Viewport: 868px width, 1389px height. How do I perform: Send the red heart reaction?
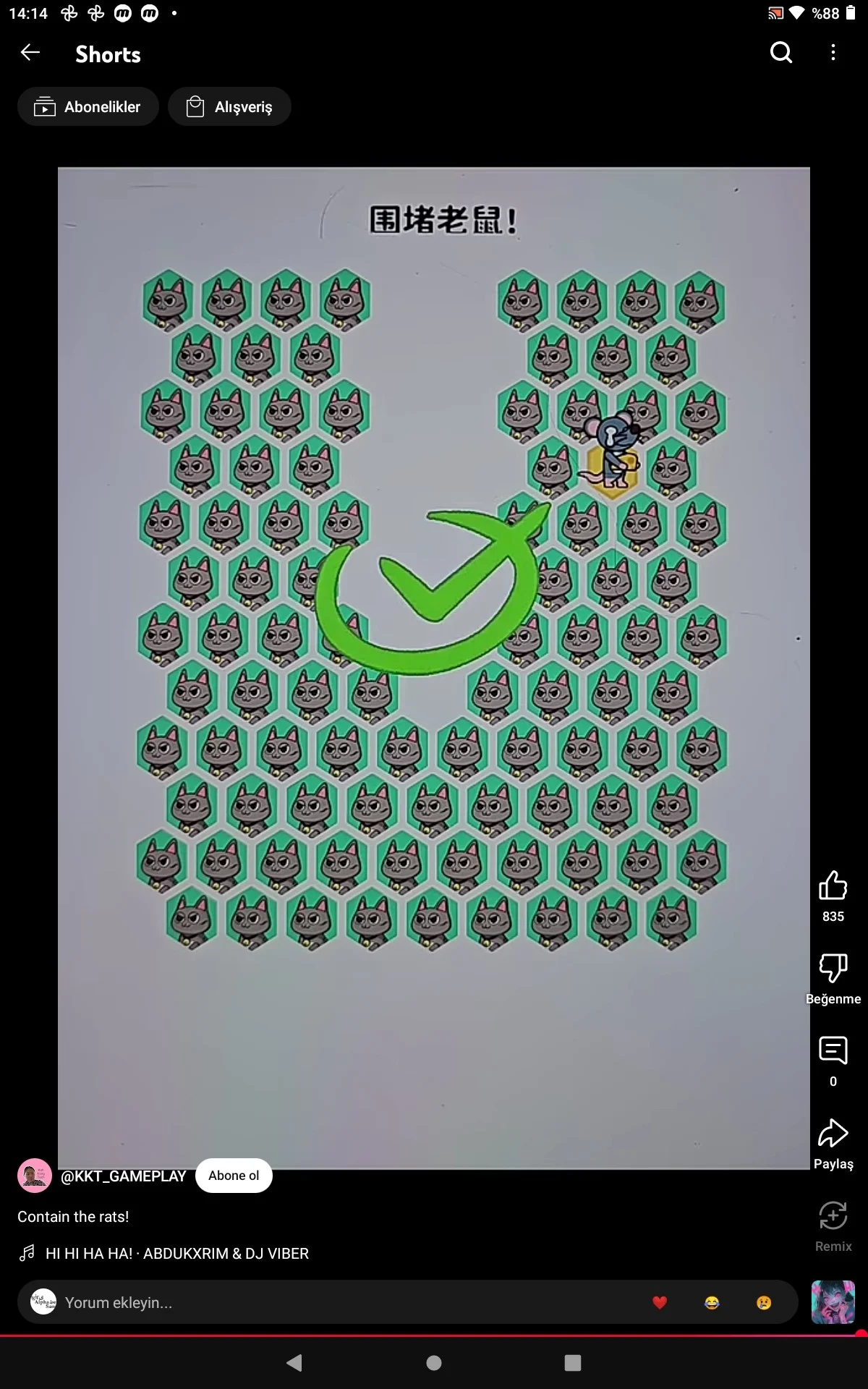[660, 1302]
